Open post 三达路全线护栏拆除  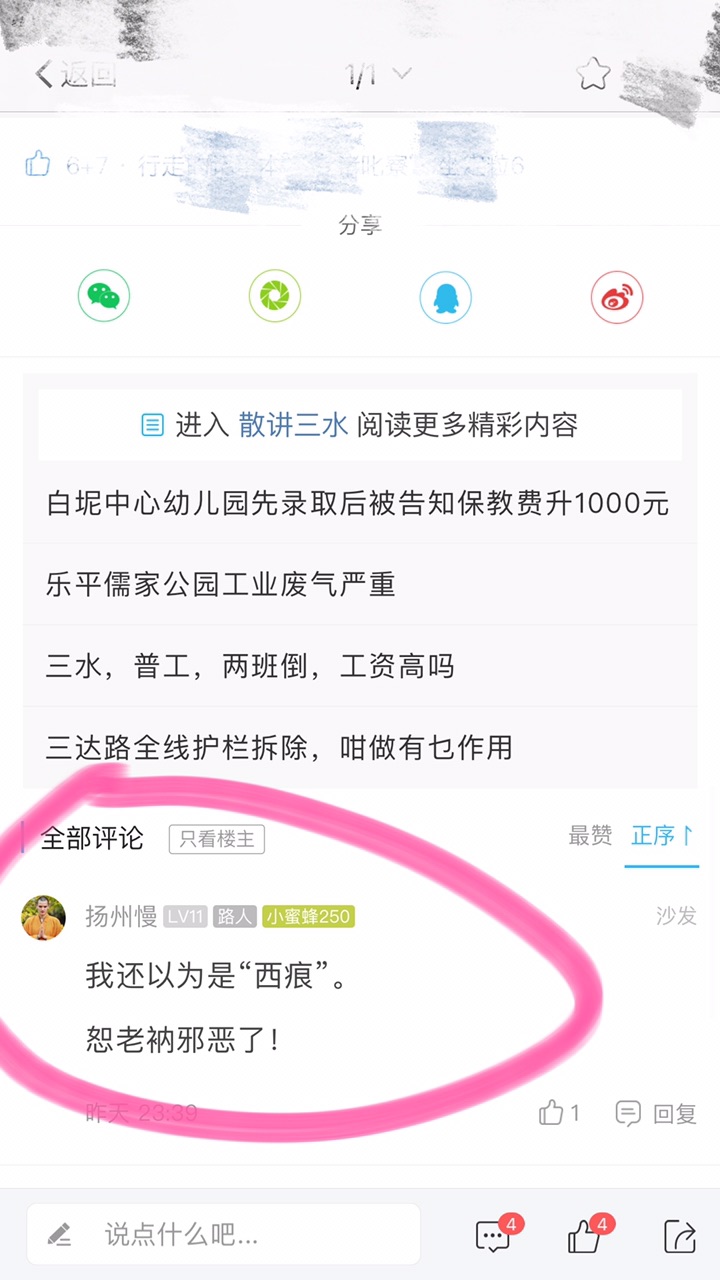tap(279, 747)
